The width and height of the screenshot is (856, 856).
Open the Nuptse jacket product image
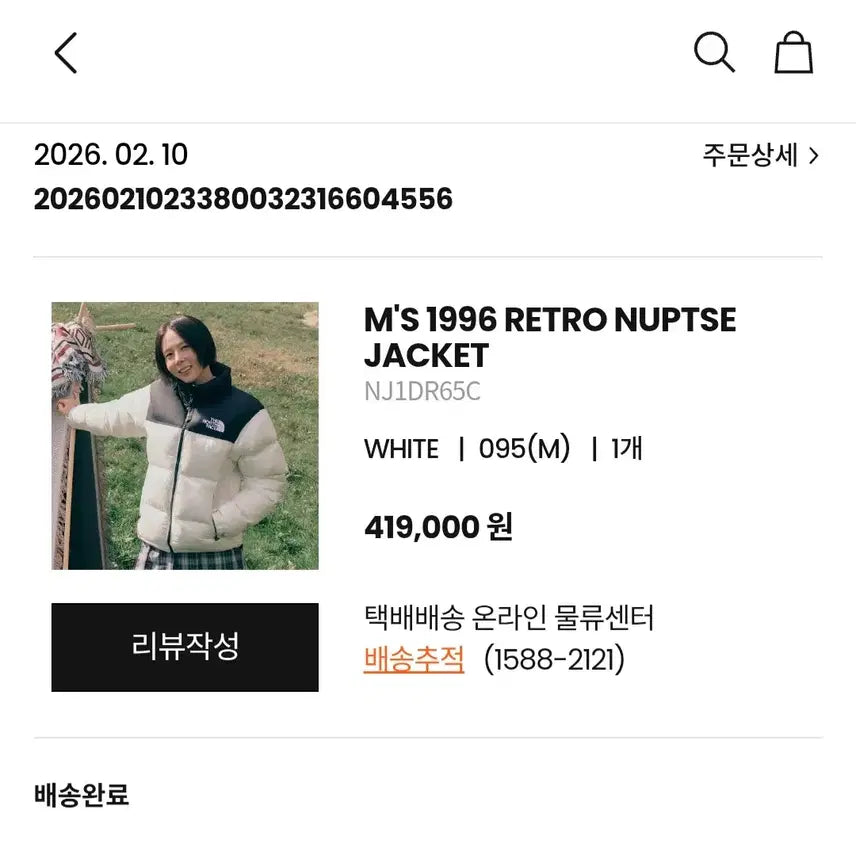tap(185, 436)
